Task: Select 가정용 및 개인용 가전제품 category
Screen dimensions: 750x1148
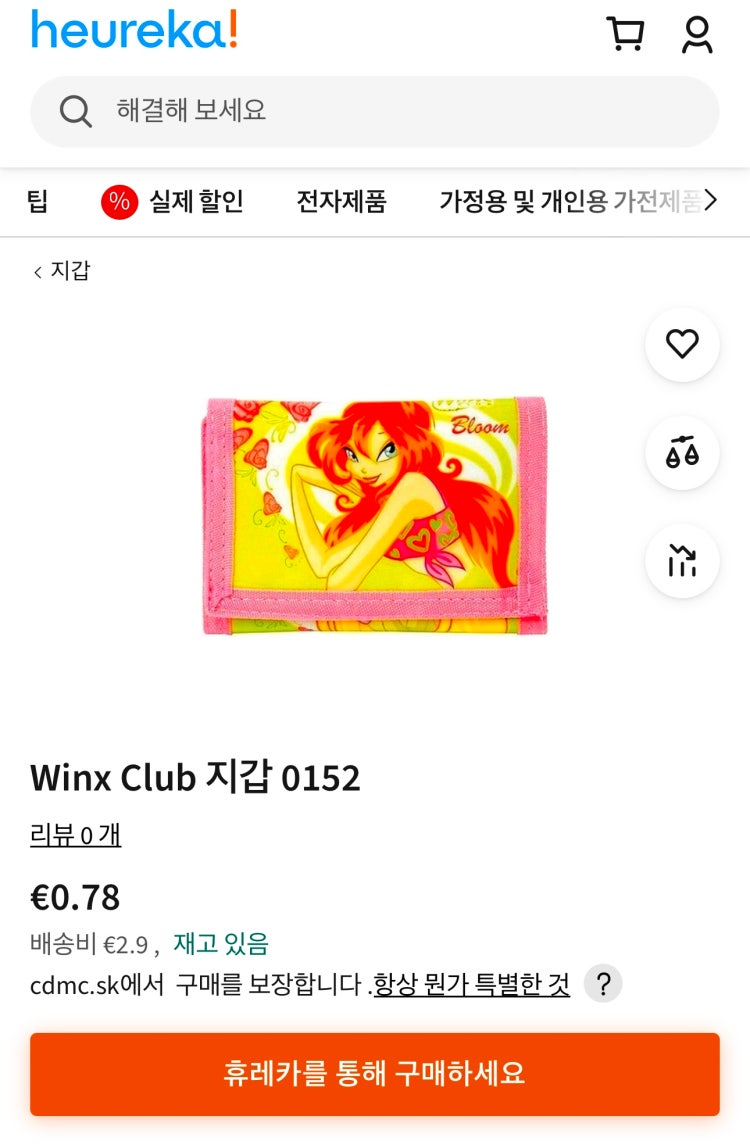Action: (568, 202)
